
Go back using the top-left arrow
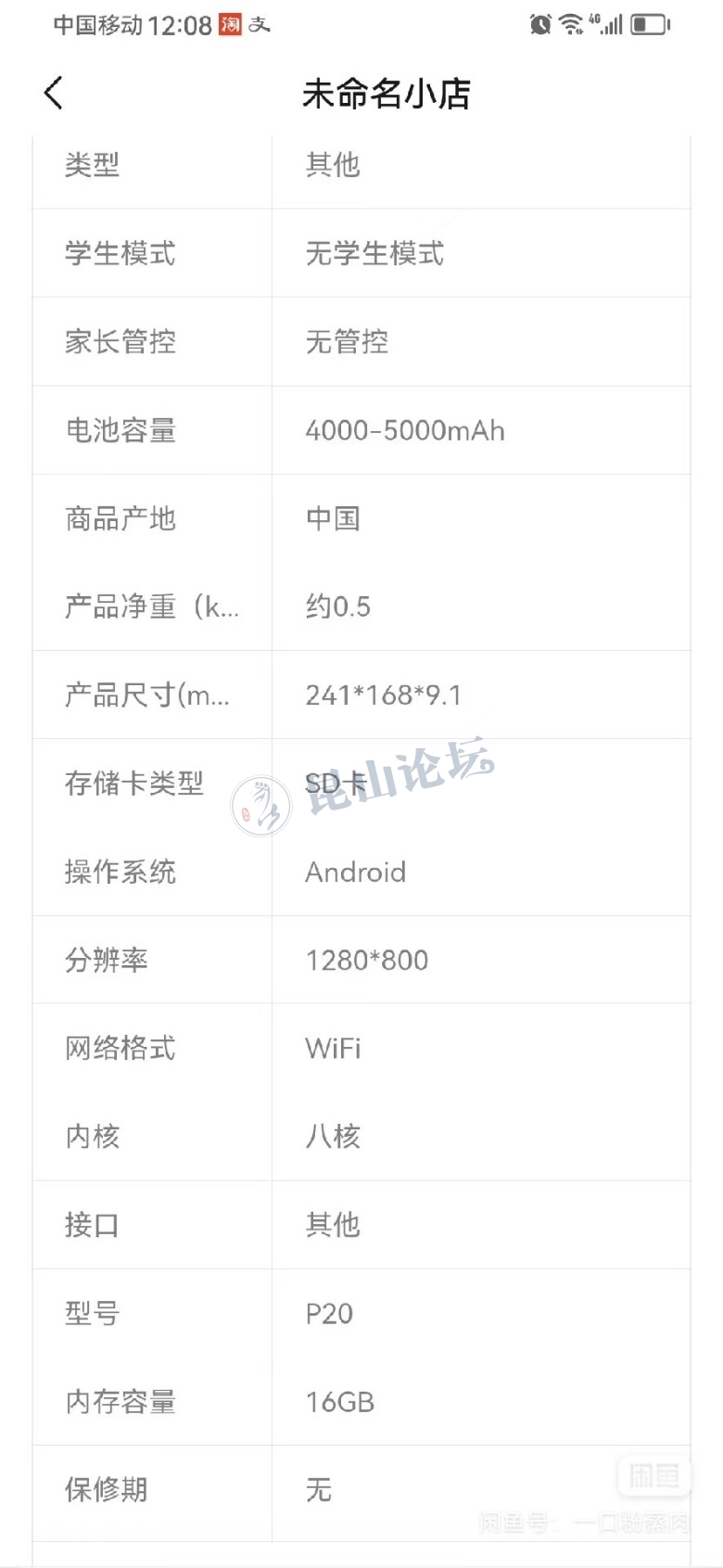pos(54,93)
